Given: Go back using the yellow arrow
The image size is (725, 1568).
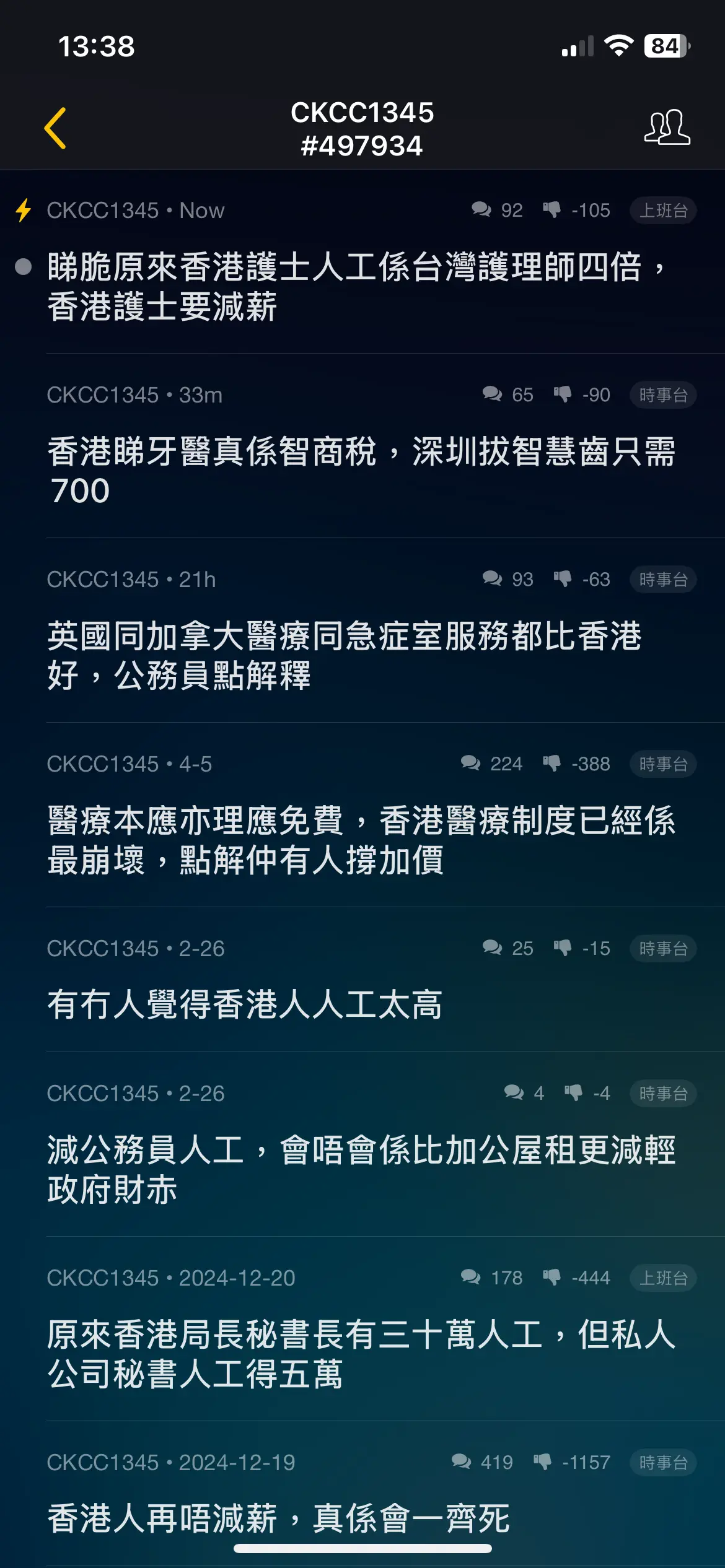Looking at the screenshot, I should tap(55, 128).
